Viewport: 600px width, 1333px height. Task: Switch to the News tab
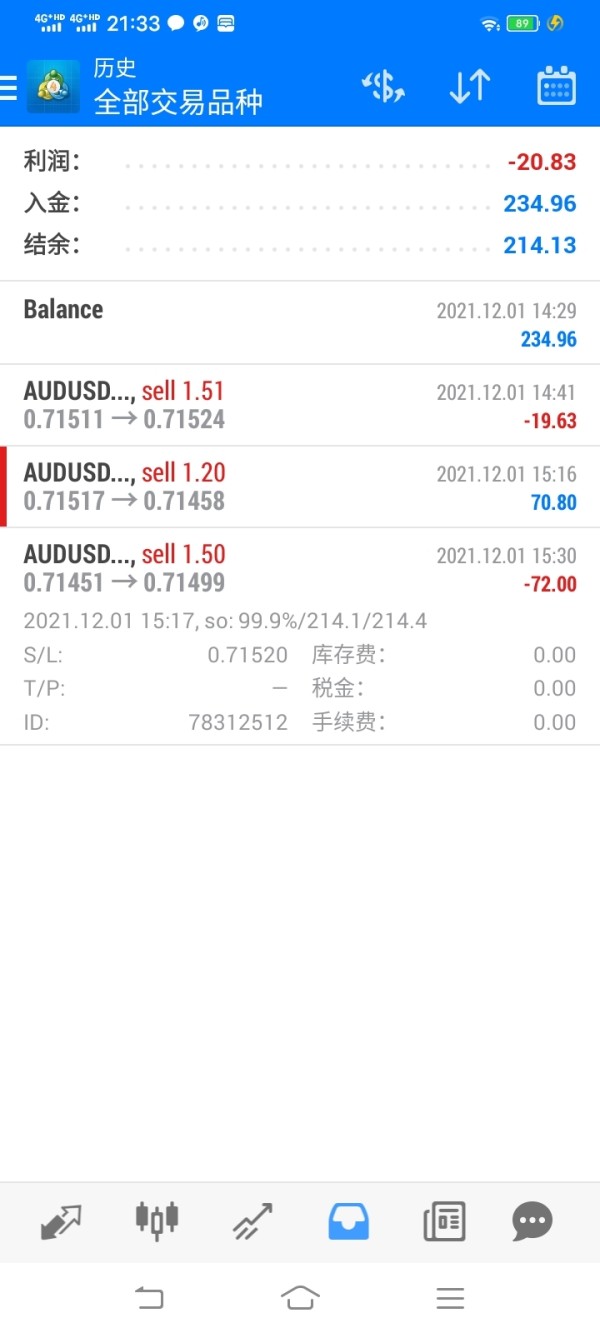[x=443, y=1221]
